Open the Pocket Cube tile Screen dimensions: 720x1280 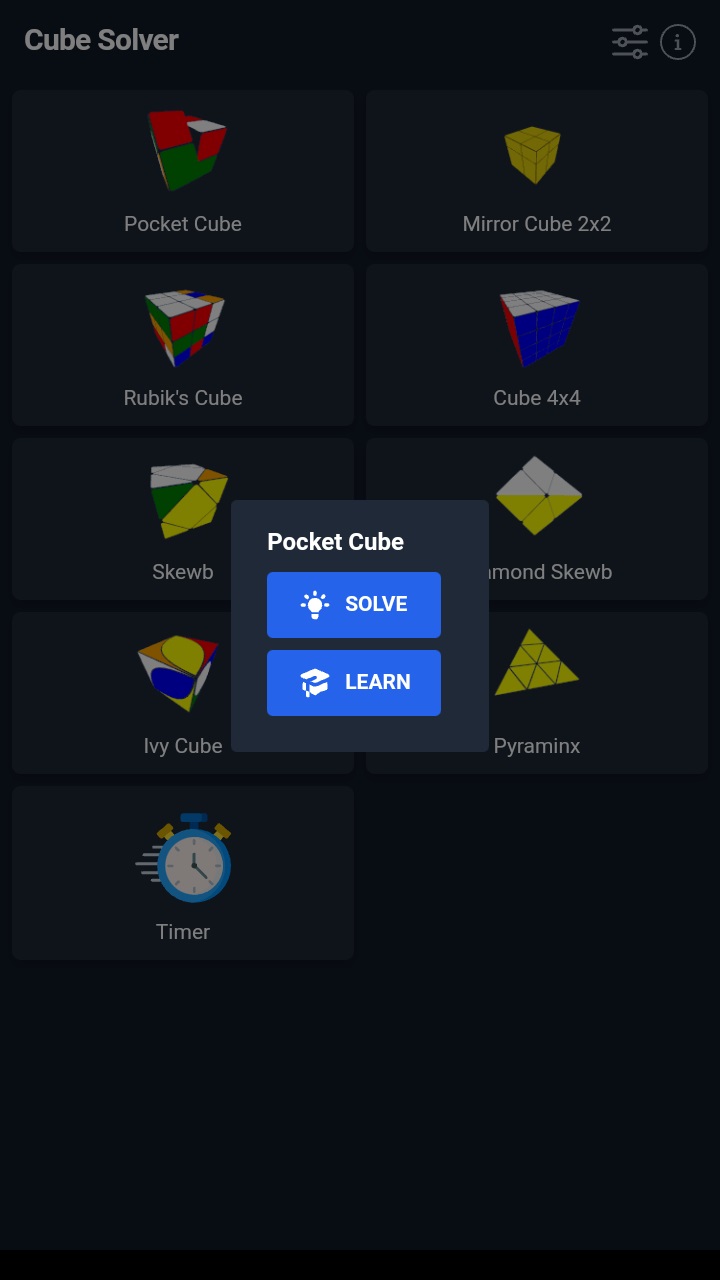point(183,171)
